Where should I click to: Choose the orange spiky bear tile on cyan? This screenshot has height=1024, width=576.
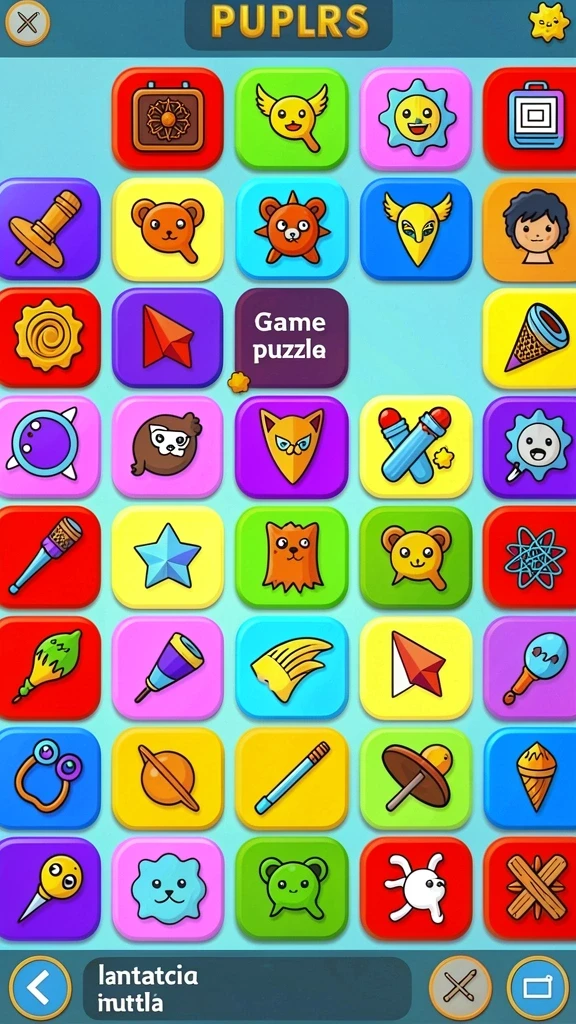pyautogui.click(x=292, y=229)
